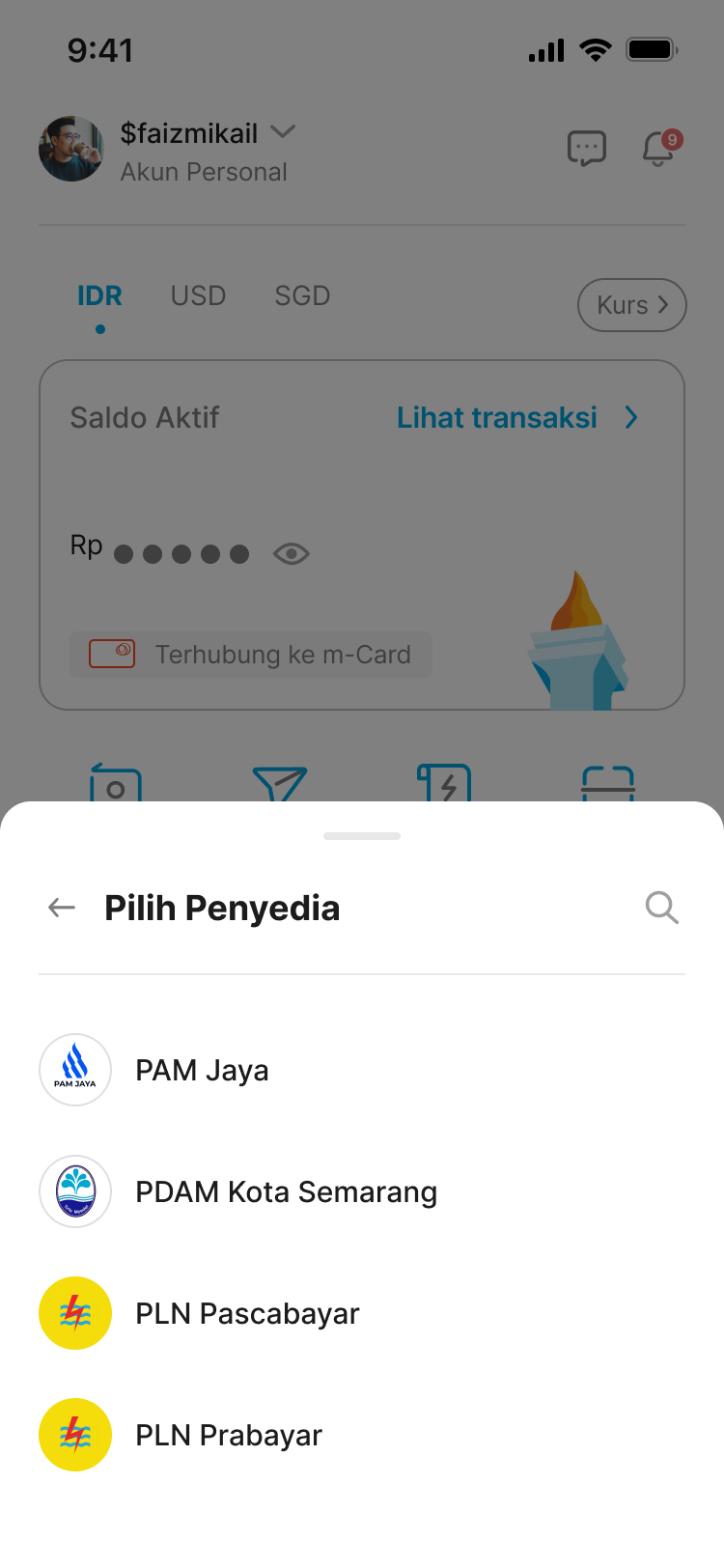Screen dimensions: 724x1568
Task: Select PAM Jaya provider
Action: [x=203, y=1070]
